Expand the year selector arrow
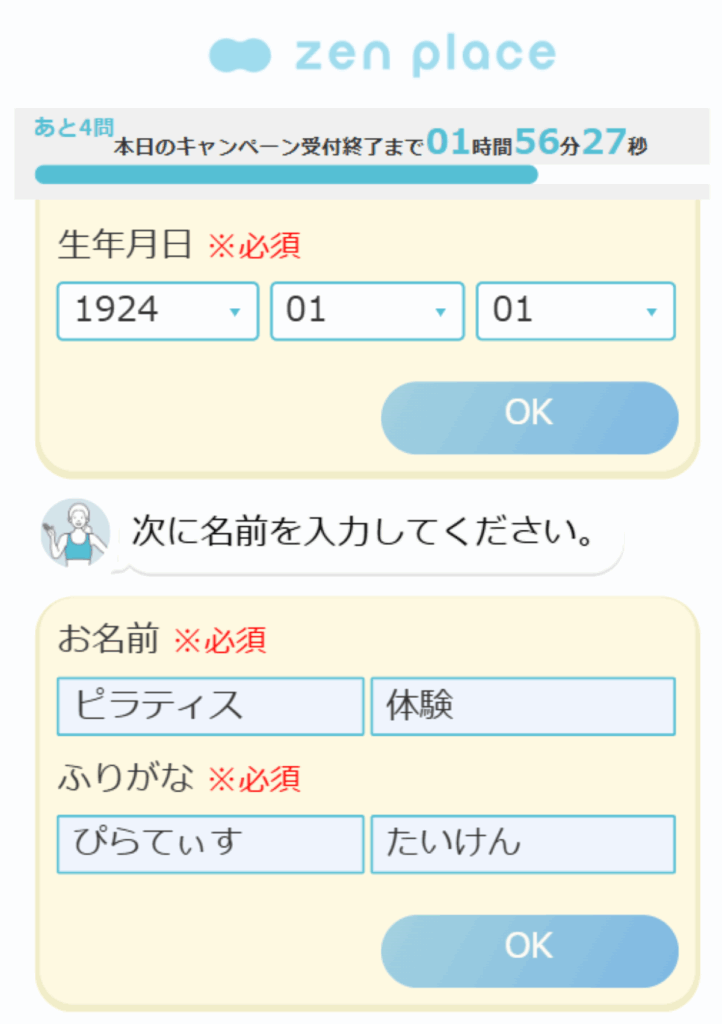This screenshot has width=722, height=1024. tap(239, 311)
